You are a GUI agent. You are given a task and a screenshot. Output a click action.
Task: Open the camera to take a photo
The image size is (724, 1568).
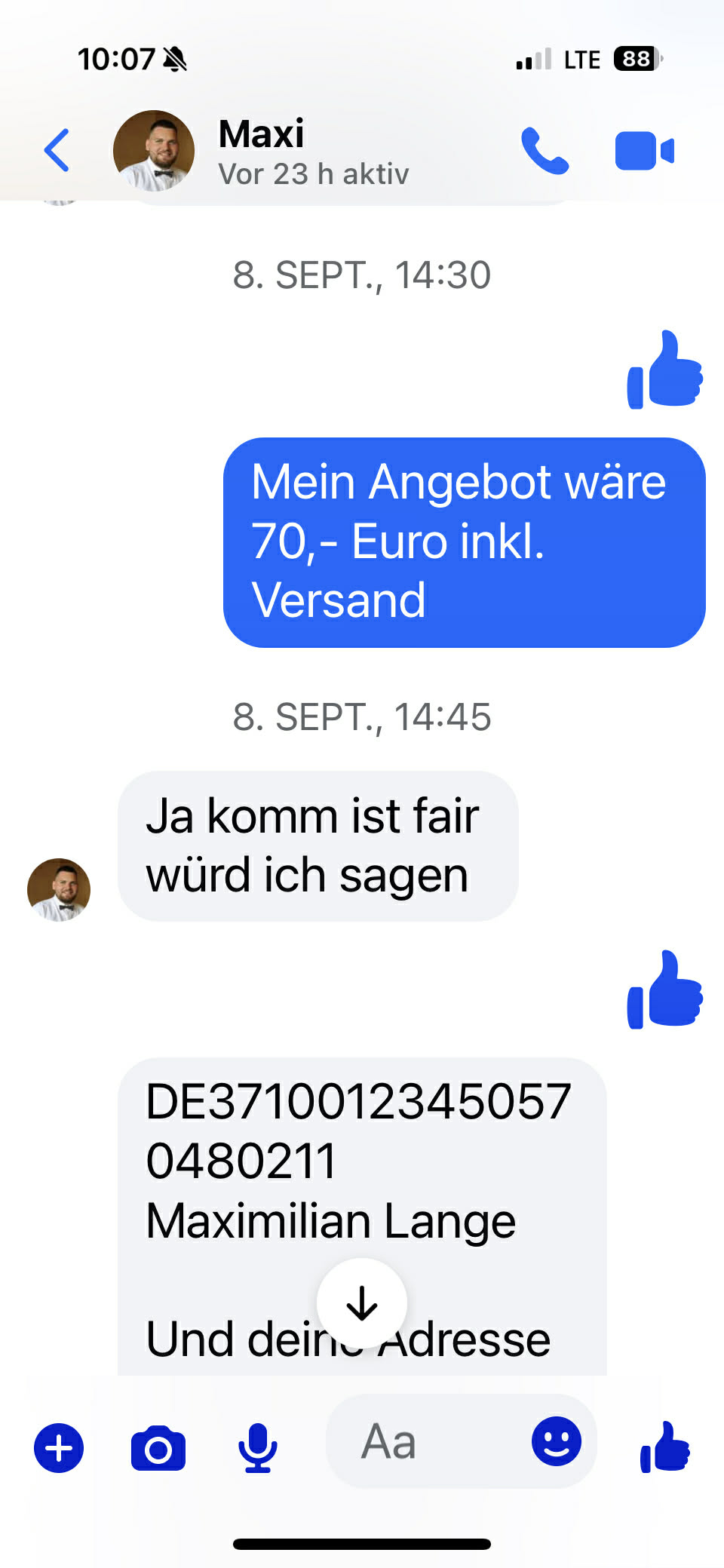[158, 1448]
